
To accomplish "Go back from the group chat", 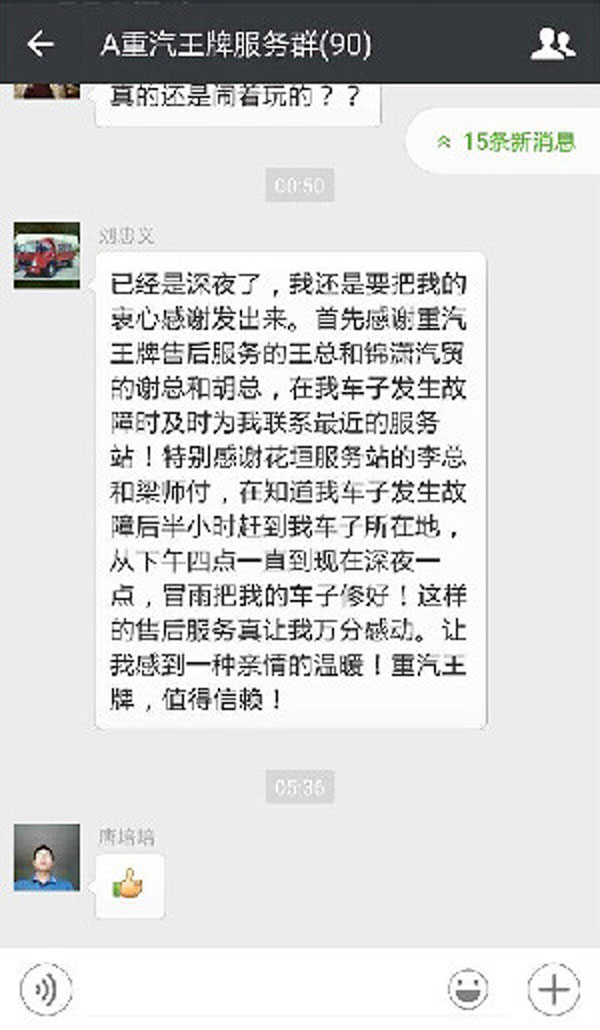I will (41, 44).
